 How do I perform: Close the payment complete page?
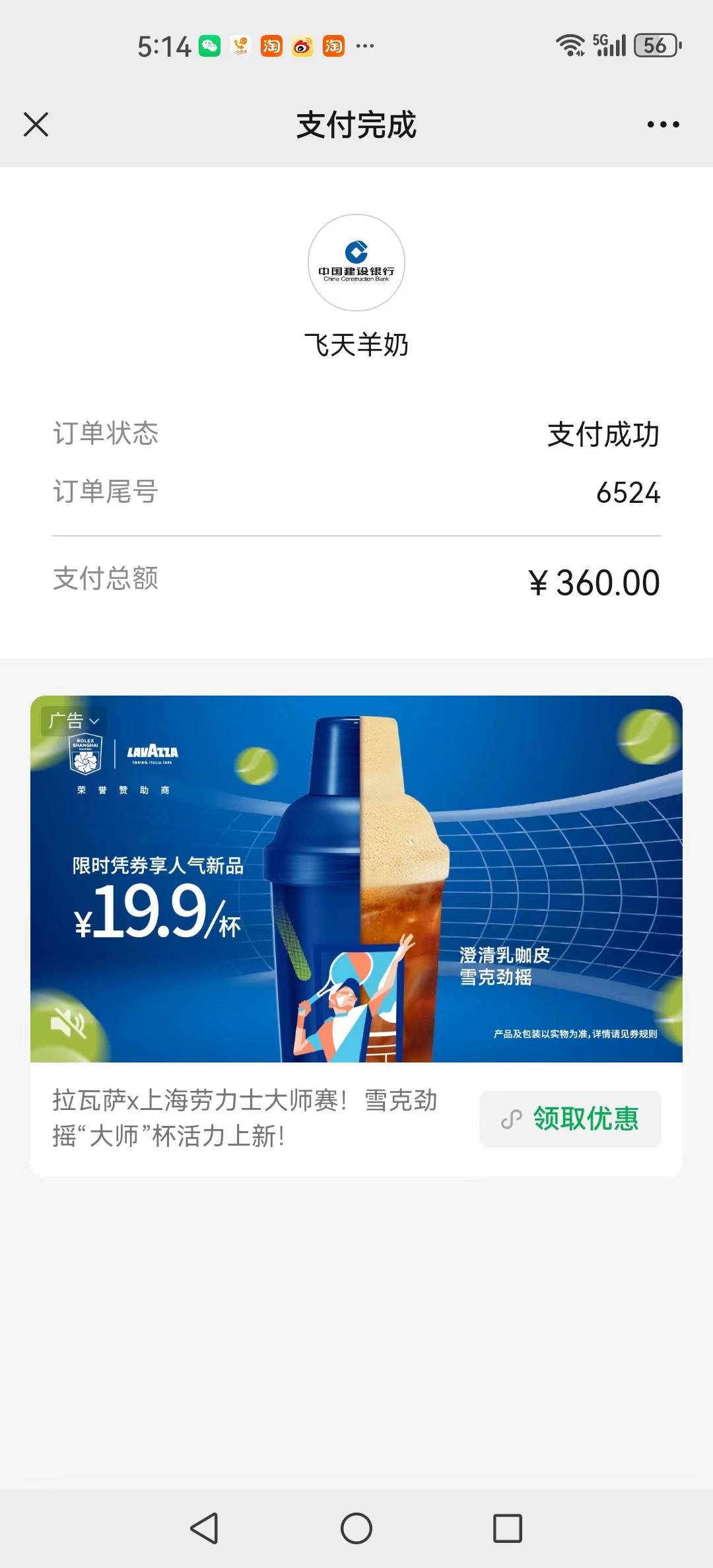pos(36,124)
